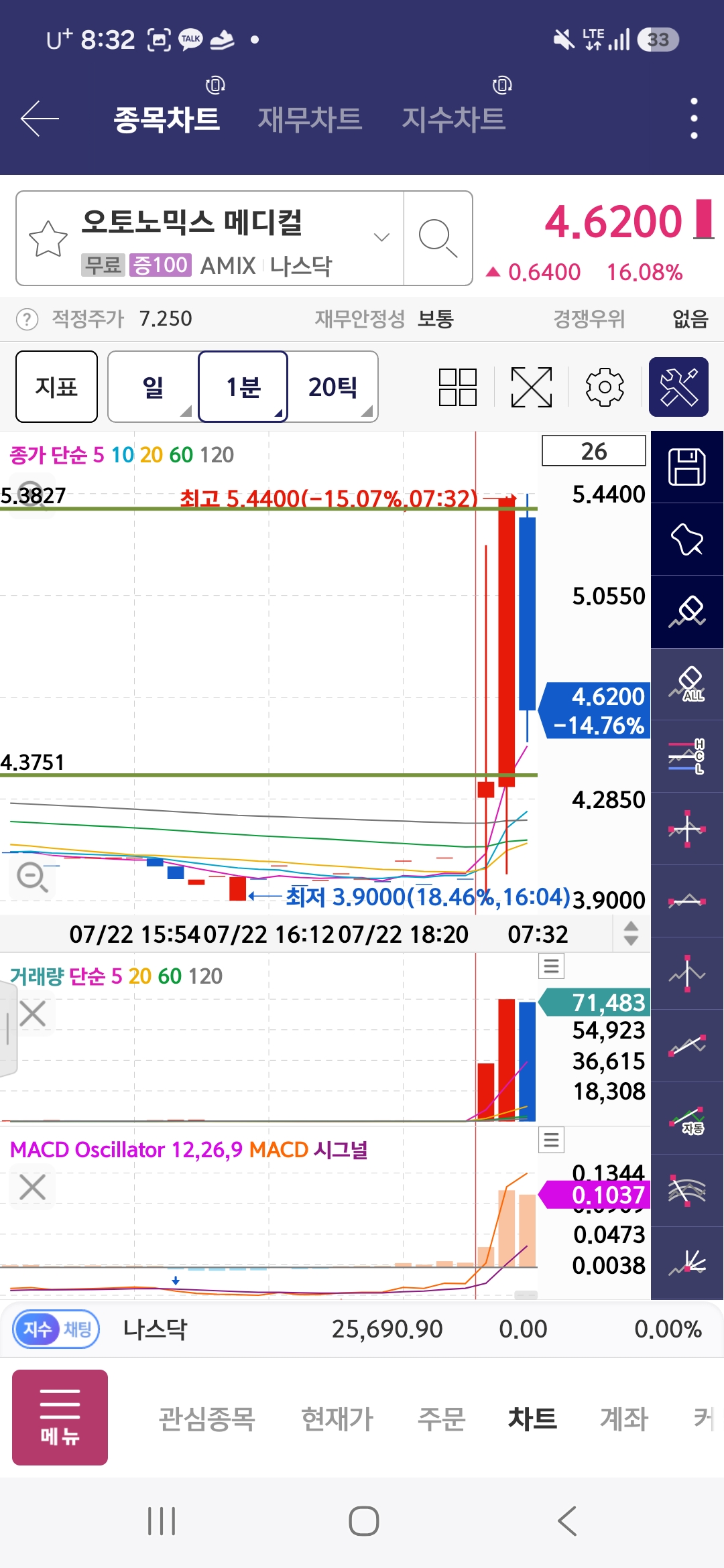The width and height of the screenshot is (724, 1568).
Task: Close the MACD Oscillator panel
Action: (x=32, y=1187)
